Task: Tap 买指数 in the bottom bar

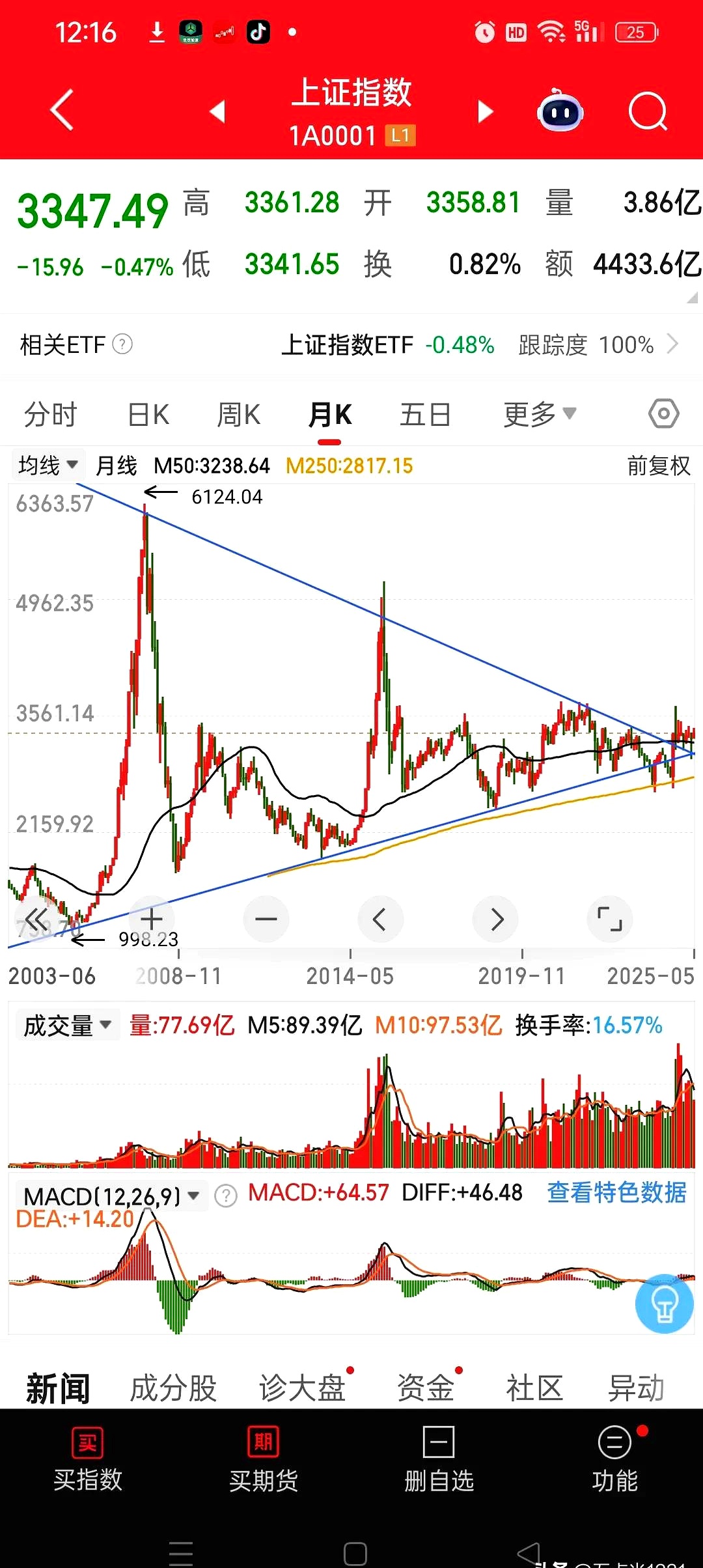Action: [88, 1460]
